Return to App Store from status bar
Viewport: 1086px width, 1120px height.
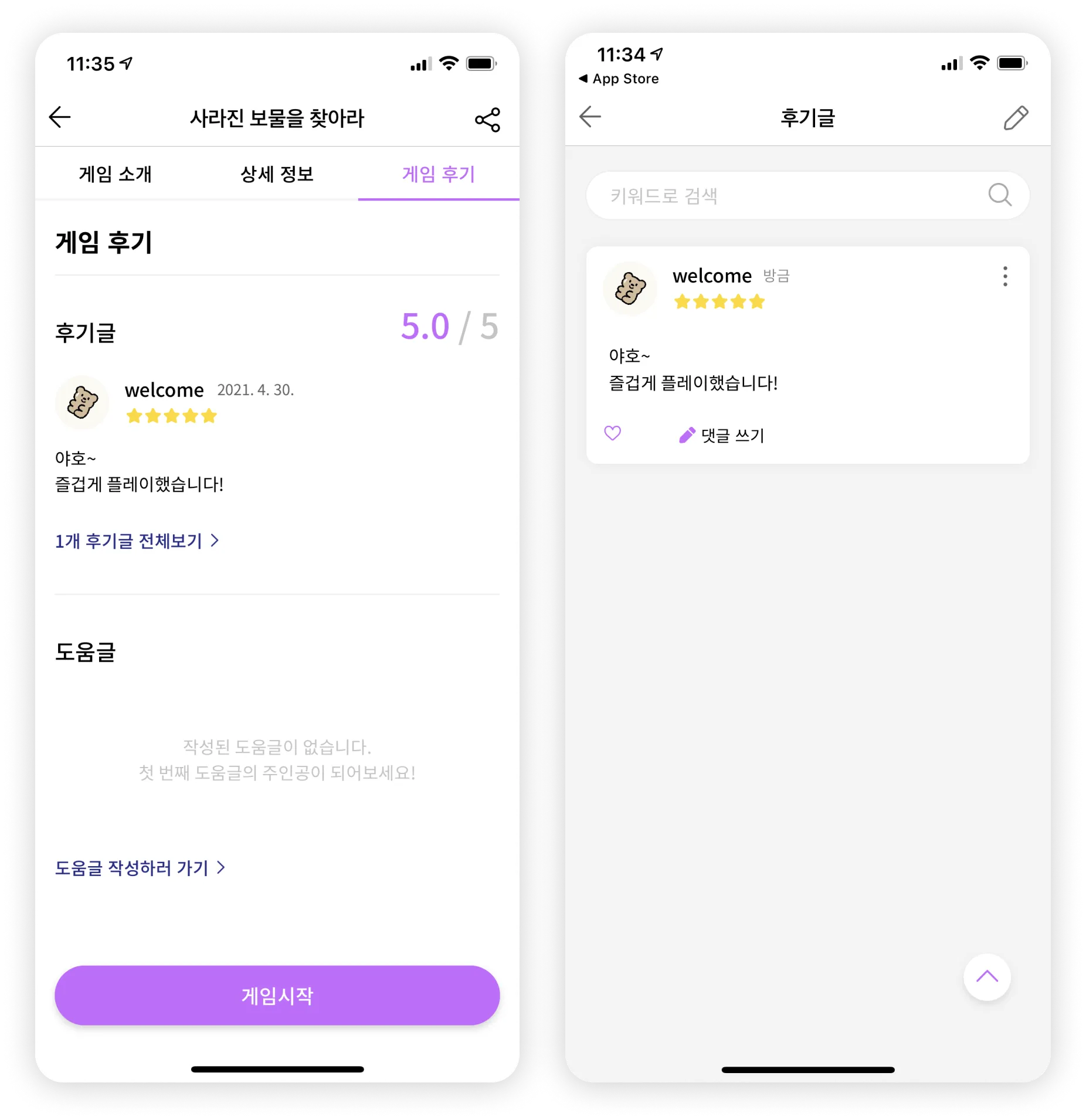[619, 79]
